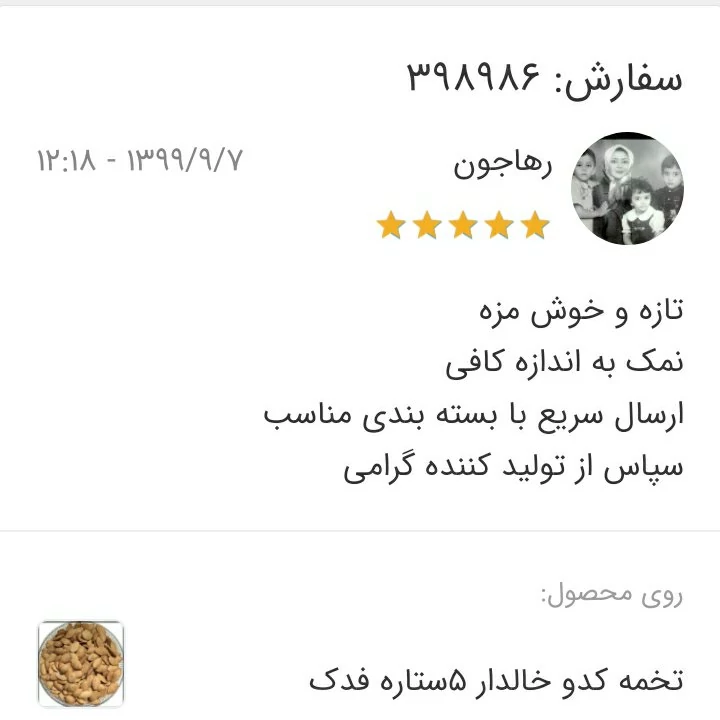This screenshot has width=720, height=720.
Task: Open the product تخمه کدو خالدار ۵ستاره فدک
Action: [x=496, y=681]
